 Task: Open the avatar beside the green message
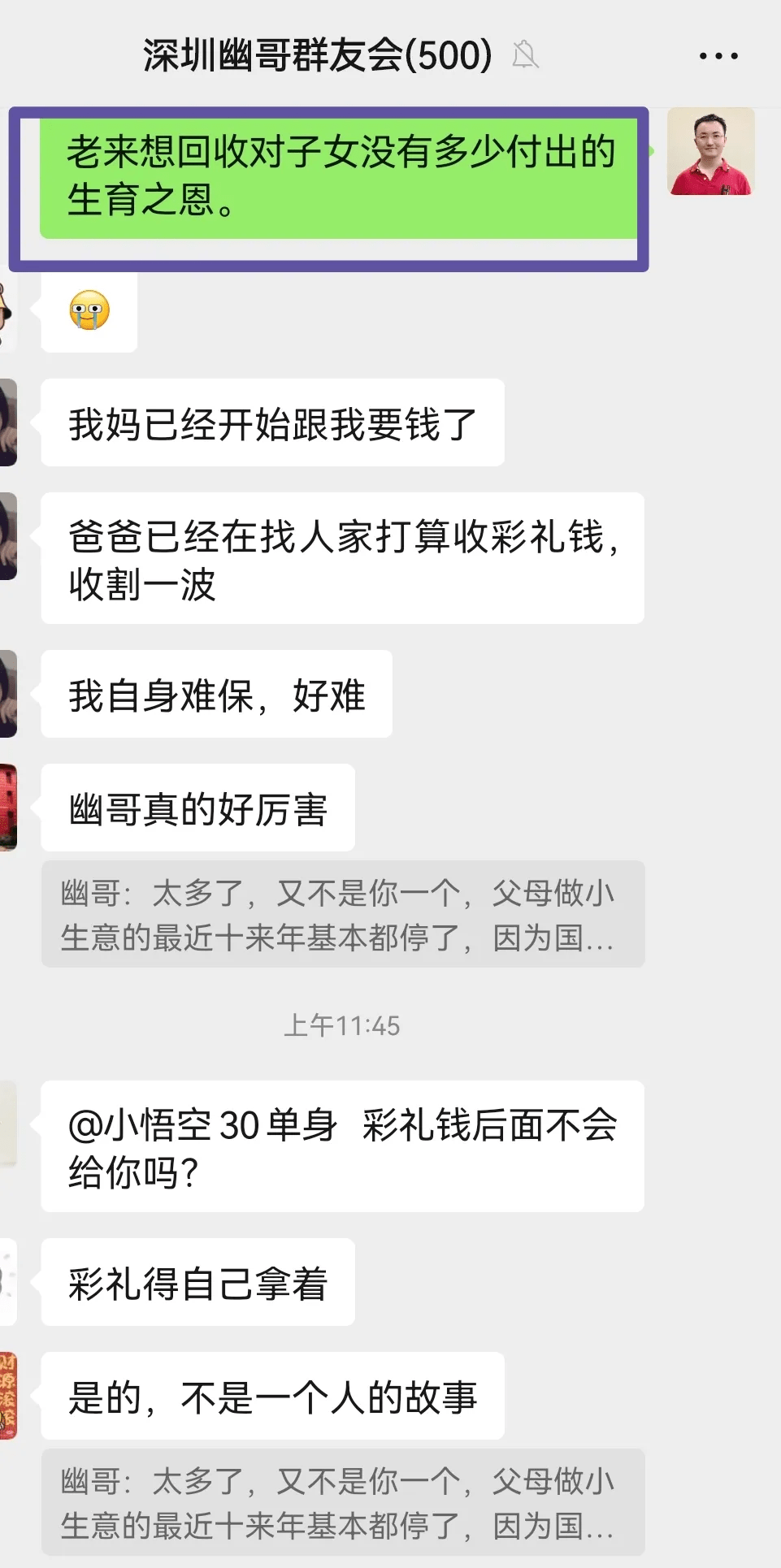[x=710, y=152]
